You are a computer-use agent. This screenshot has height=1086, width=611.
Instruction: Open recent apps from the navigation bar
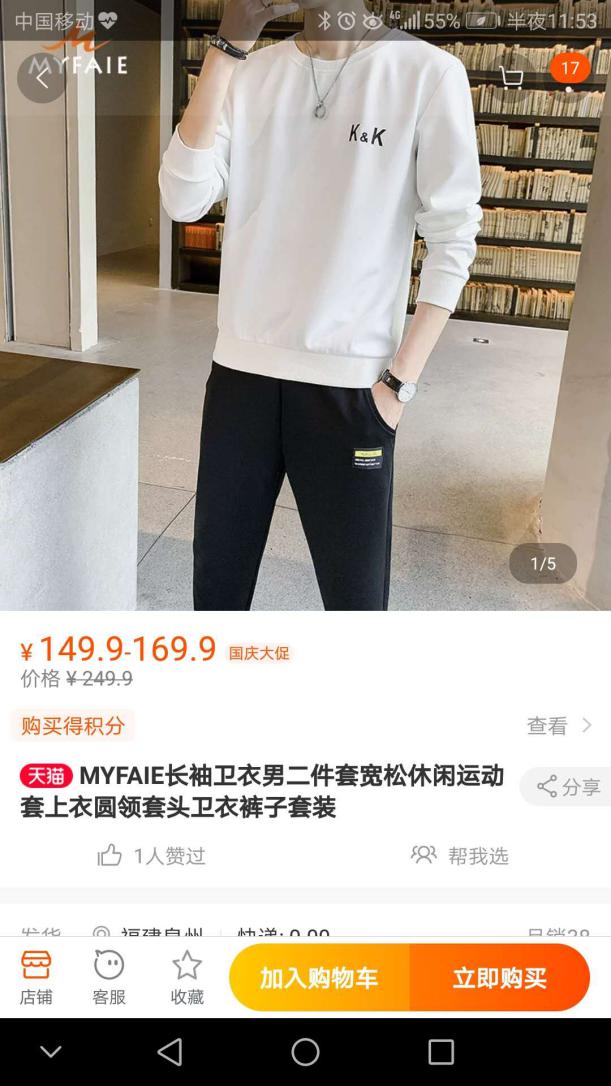coord(440,1051)
